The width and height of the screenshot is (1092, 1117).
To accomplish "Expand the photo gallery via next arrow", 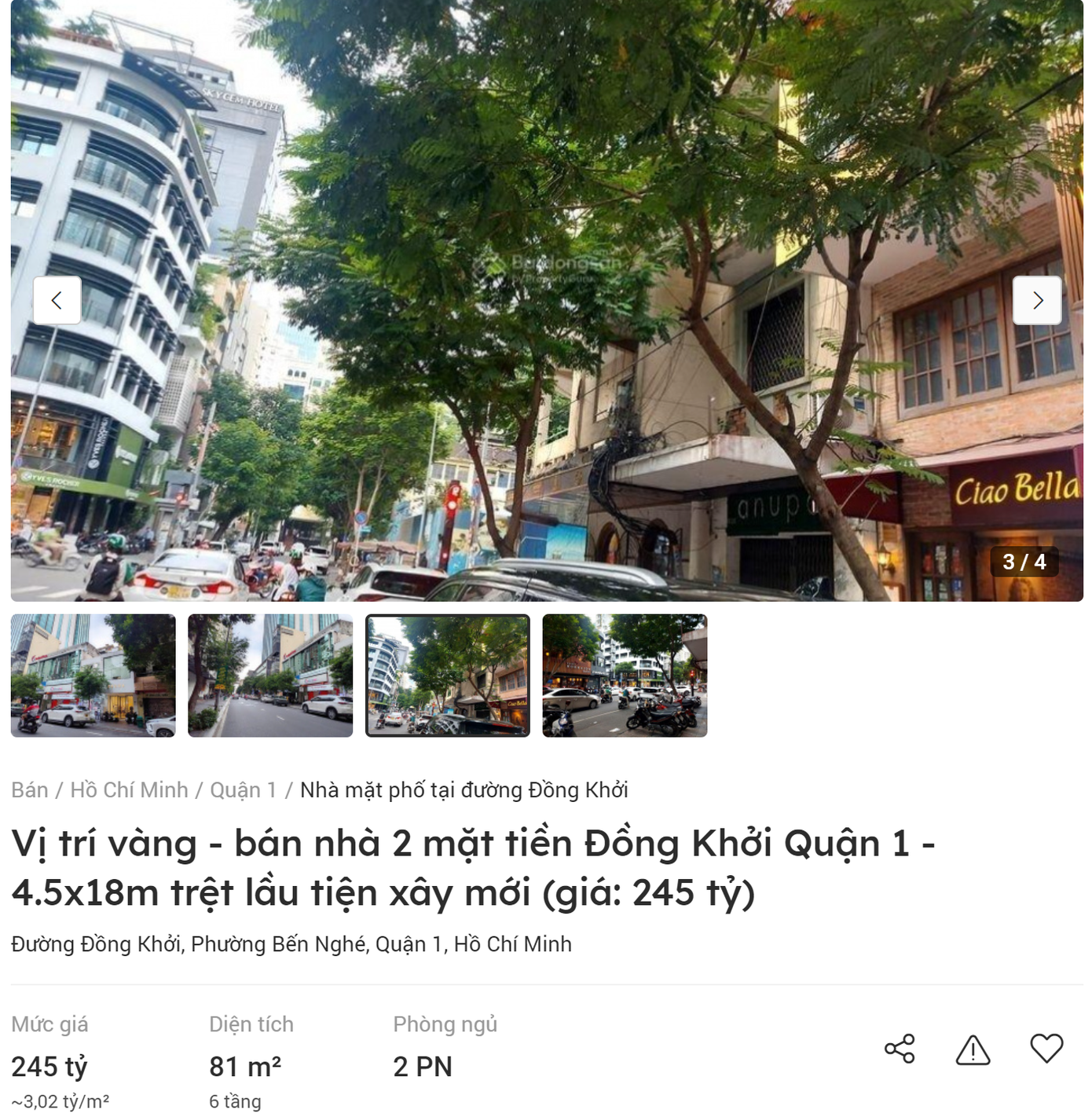I will tap(1039, 300).
